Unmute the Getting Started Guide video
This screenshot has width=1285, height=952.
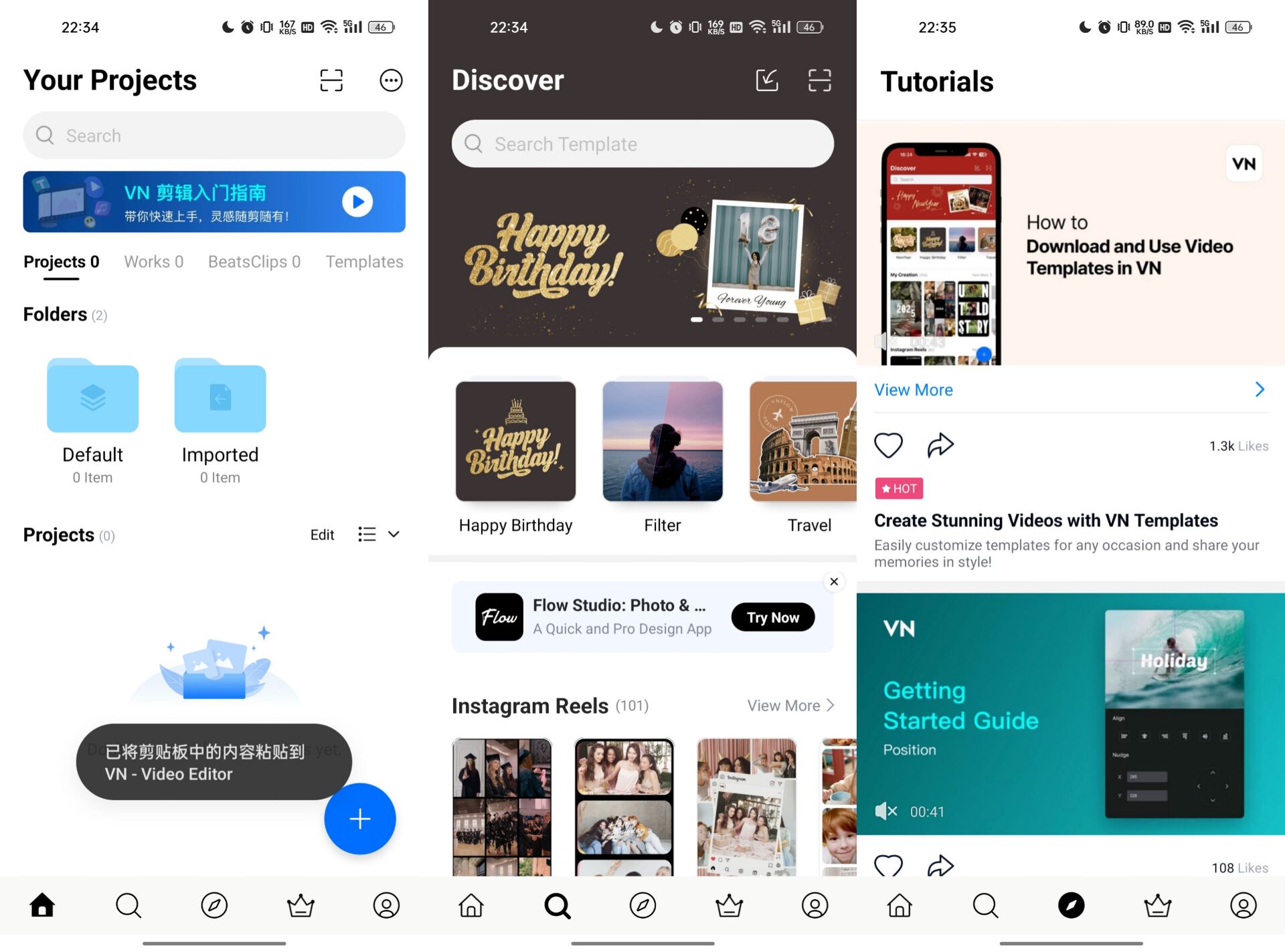tap(886, 812)
